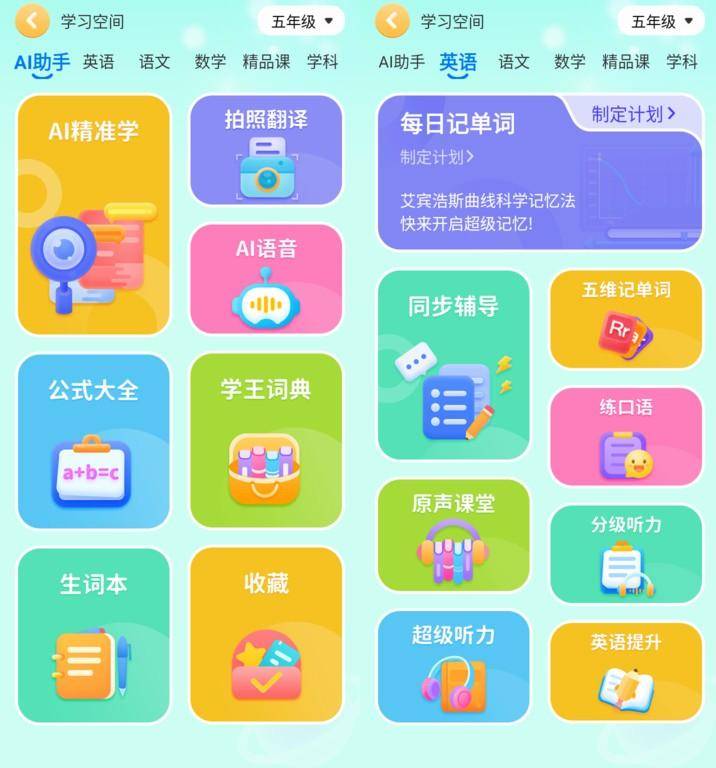Image resolution: width=716 pixels, height=768 pixels.
Task: Open the AI精准学 card
Action: (93, 215)
